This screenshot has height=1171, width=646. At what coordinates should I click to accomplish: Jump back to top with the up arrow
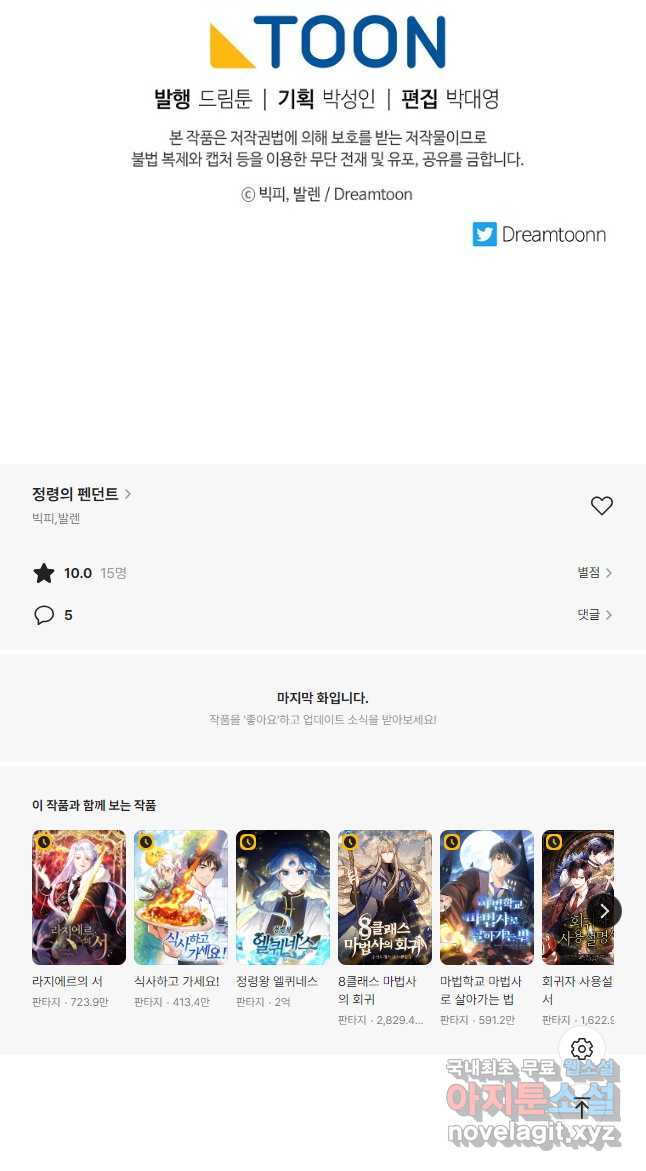(582, 1108)
